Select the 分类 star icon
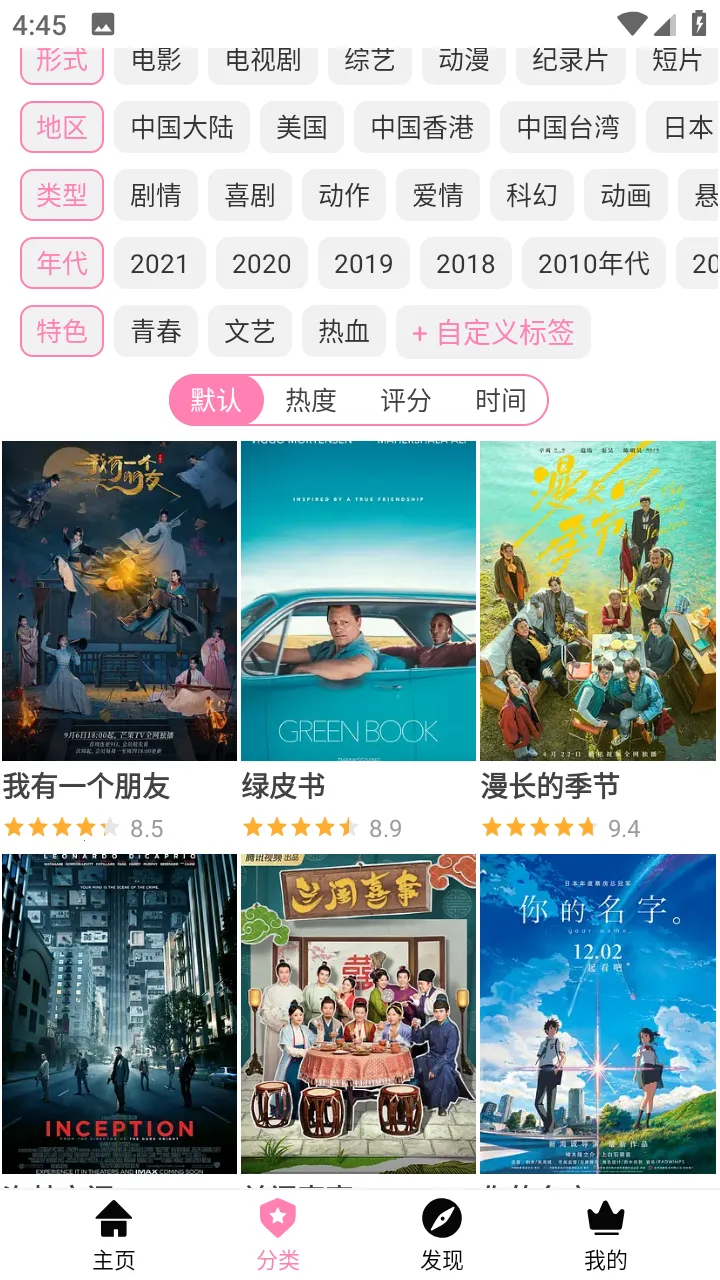This screenshot has width=720, height=1280. point(278,1230)
